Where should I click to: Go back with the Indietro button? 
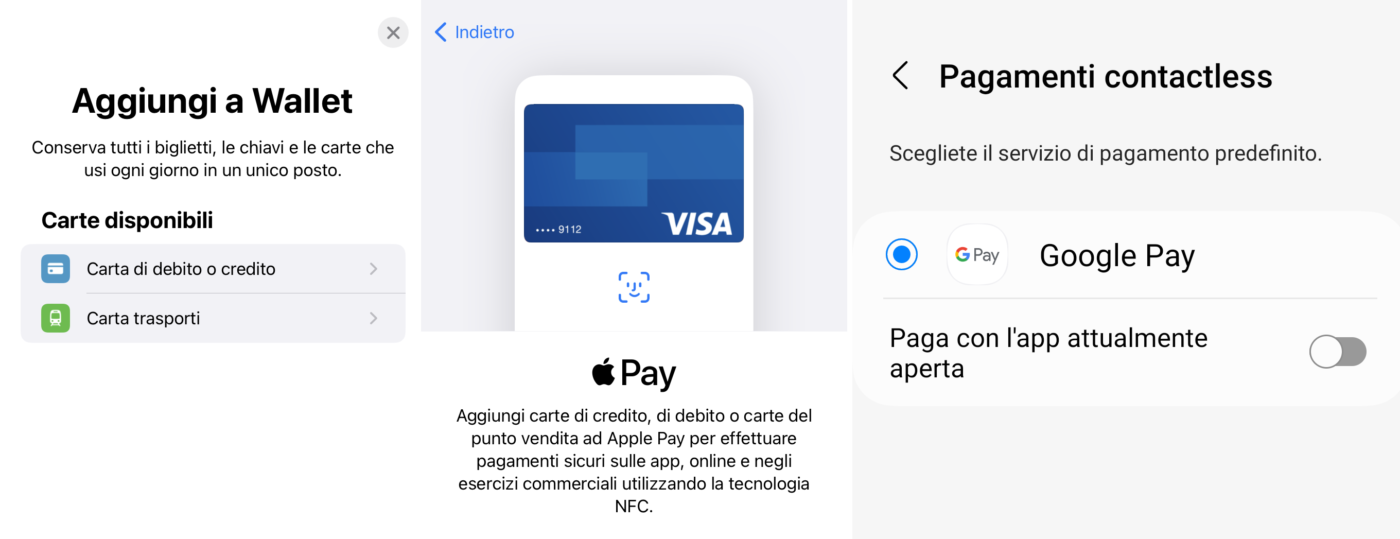pyautogui.click(x=475, y=32)
